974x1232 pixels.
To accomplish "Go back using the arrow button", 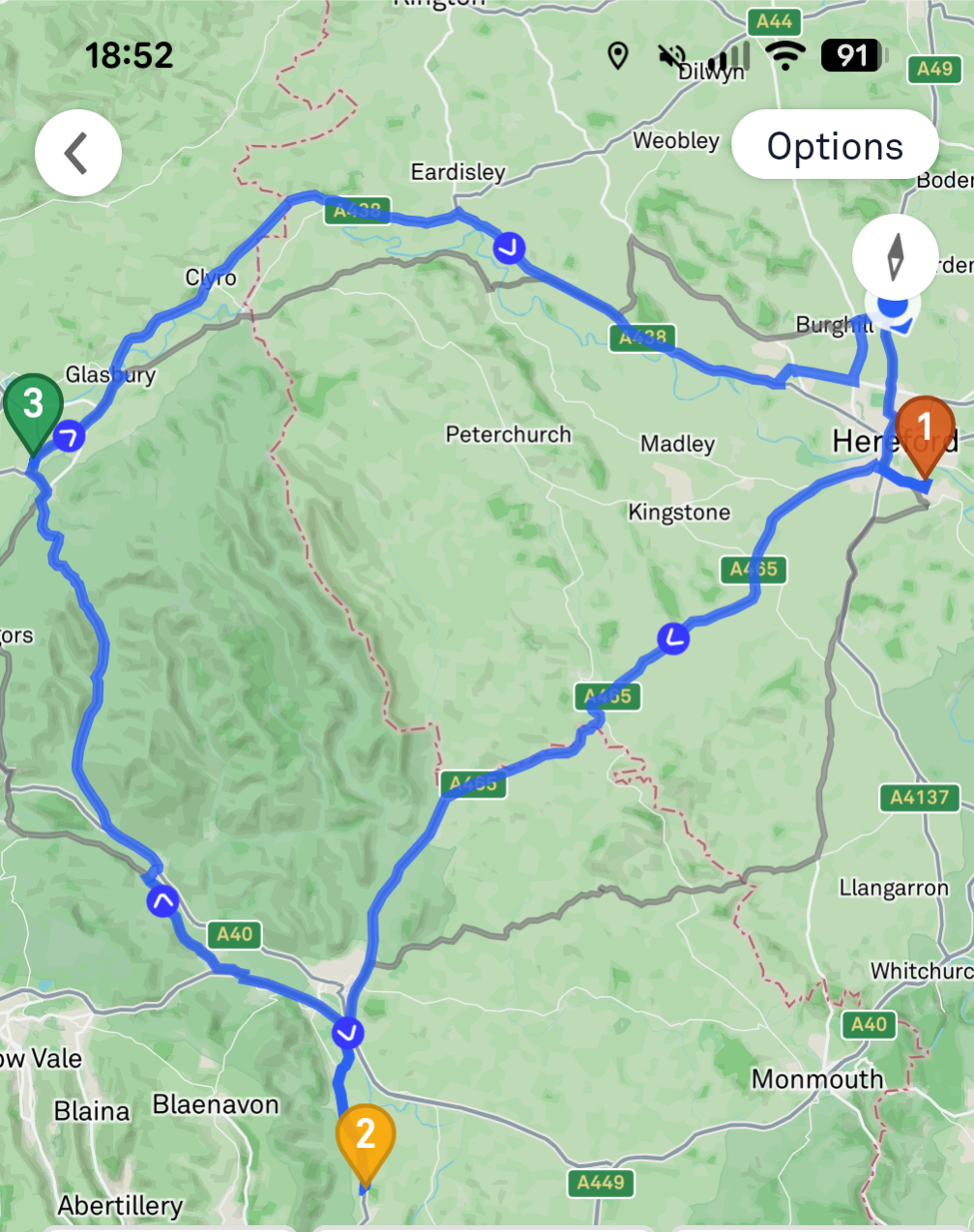I will click(77, 153).
